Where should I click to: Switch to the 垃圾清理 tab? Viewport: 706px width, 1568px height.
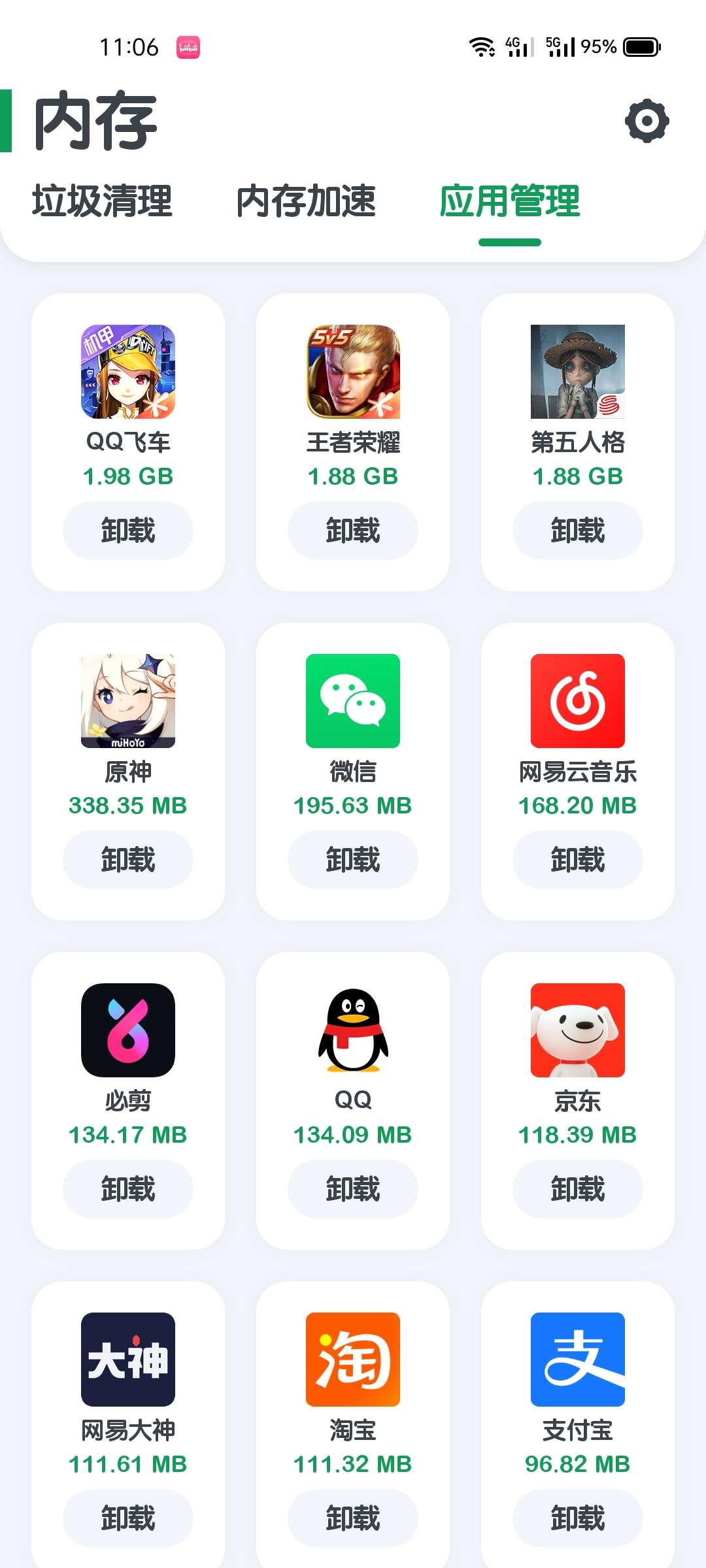pyautogui.click(x=102, y=201)
